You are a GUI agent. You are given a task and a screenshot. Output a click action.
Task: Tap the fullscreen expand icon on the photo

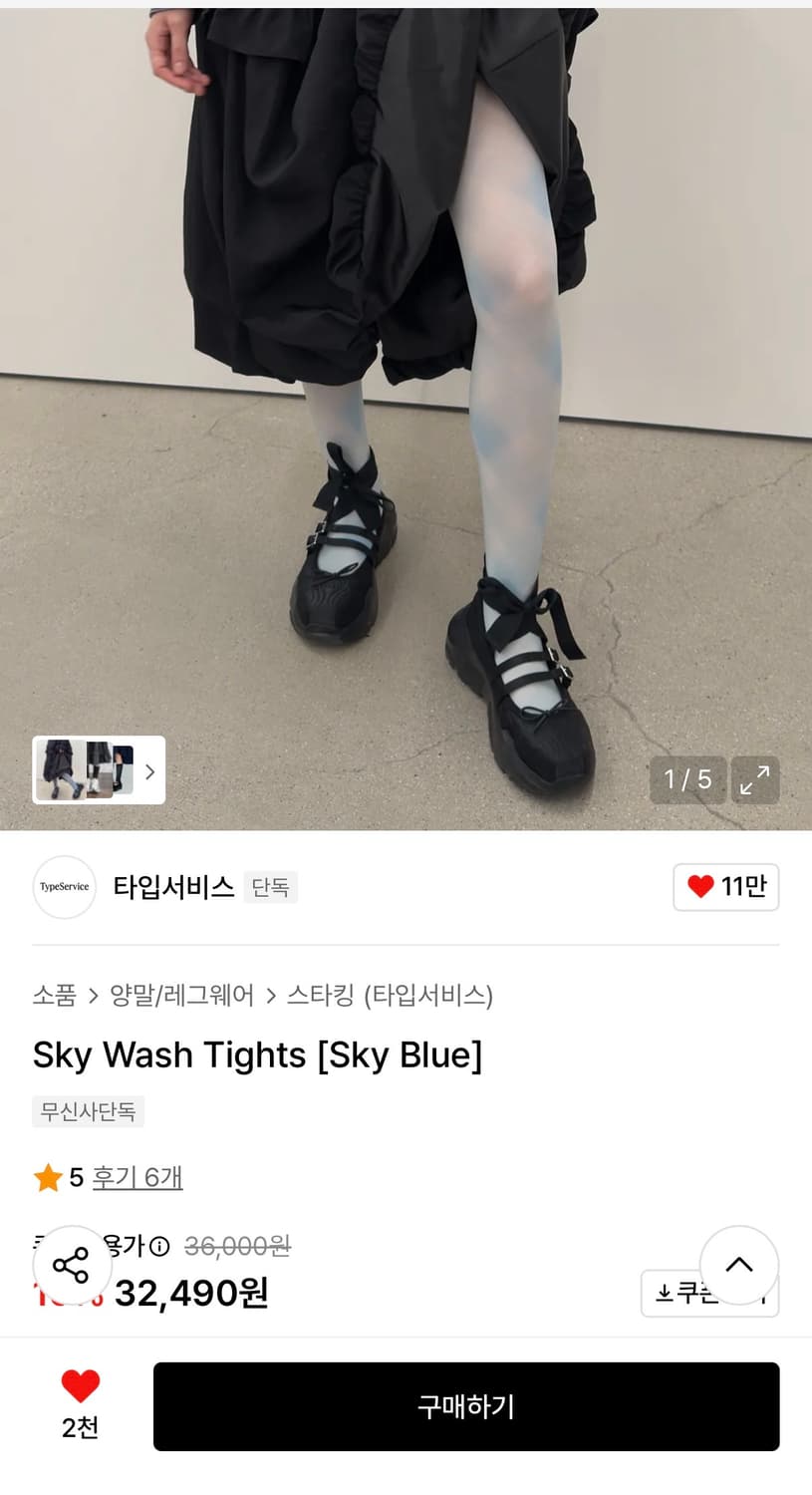[755, 780]
